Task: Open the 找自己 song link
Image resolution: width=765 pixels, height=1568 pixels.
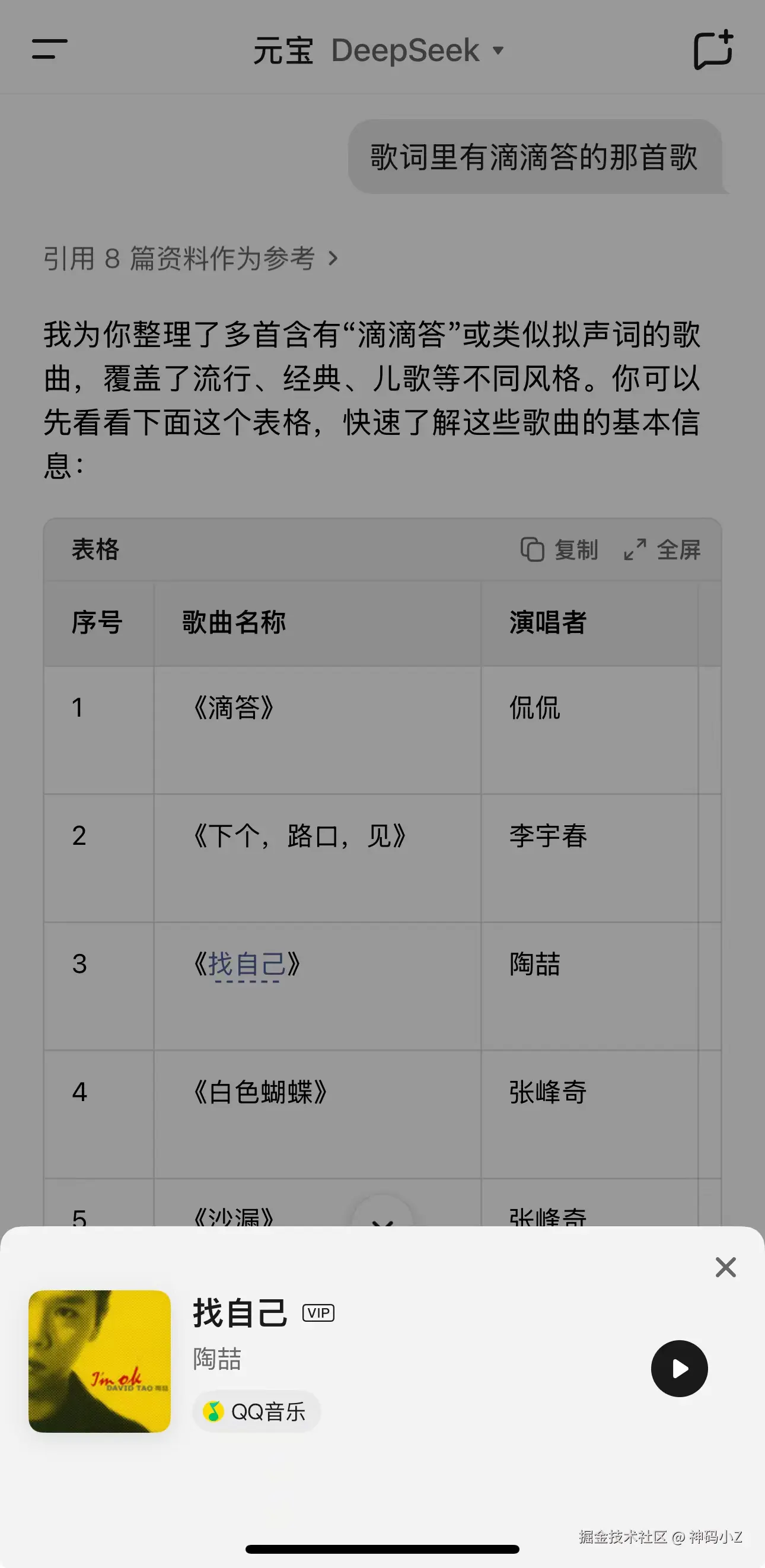Action: (x=247, y=964)
